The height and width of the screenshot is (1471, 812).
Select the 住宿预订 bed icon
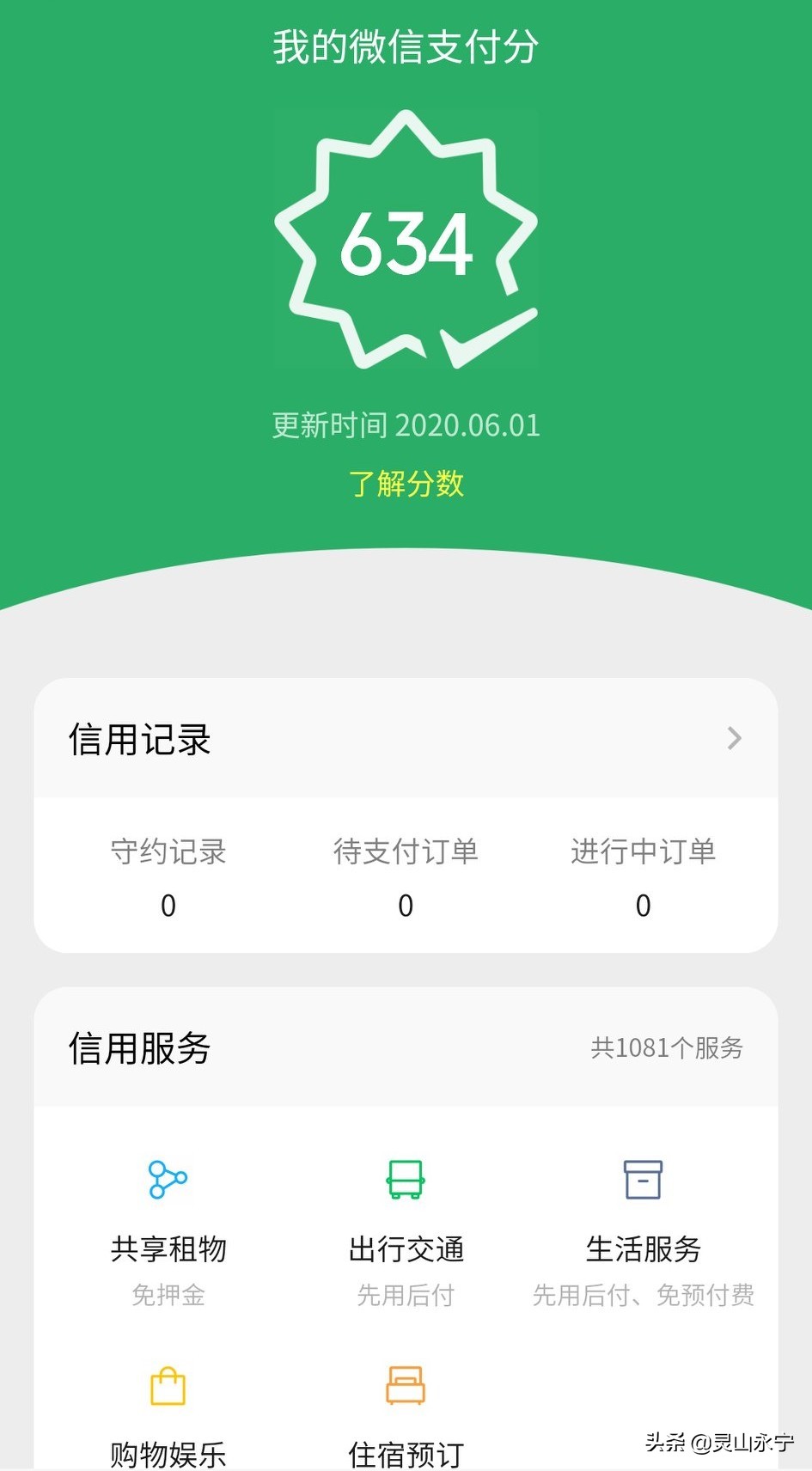tap(406, 1385)
